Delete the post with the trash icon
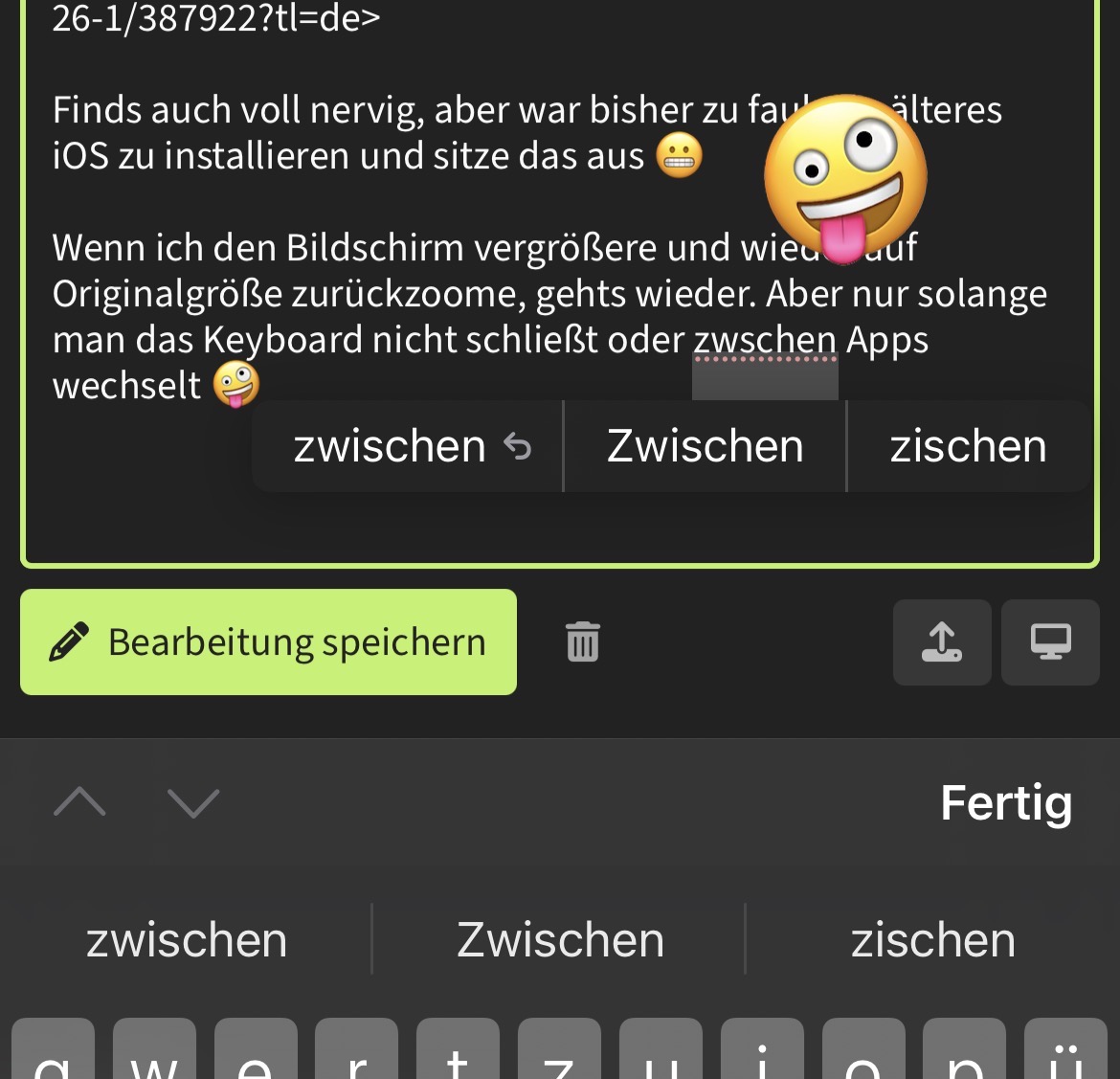This screenshot has width=1120, height=1079. pos(583,641)
